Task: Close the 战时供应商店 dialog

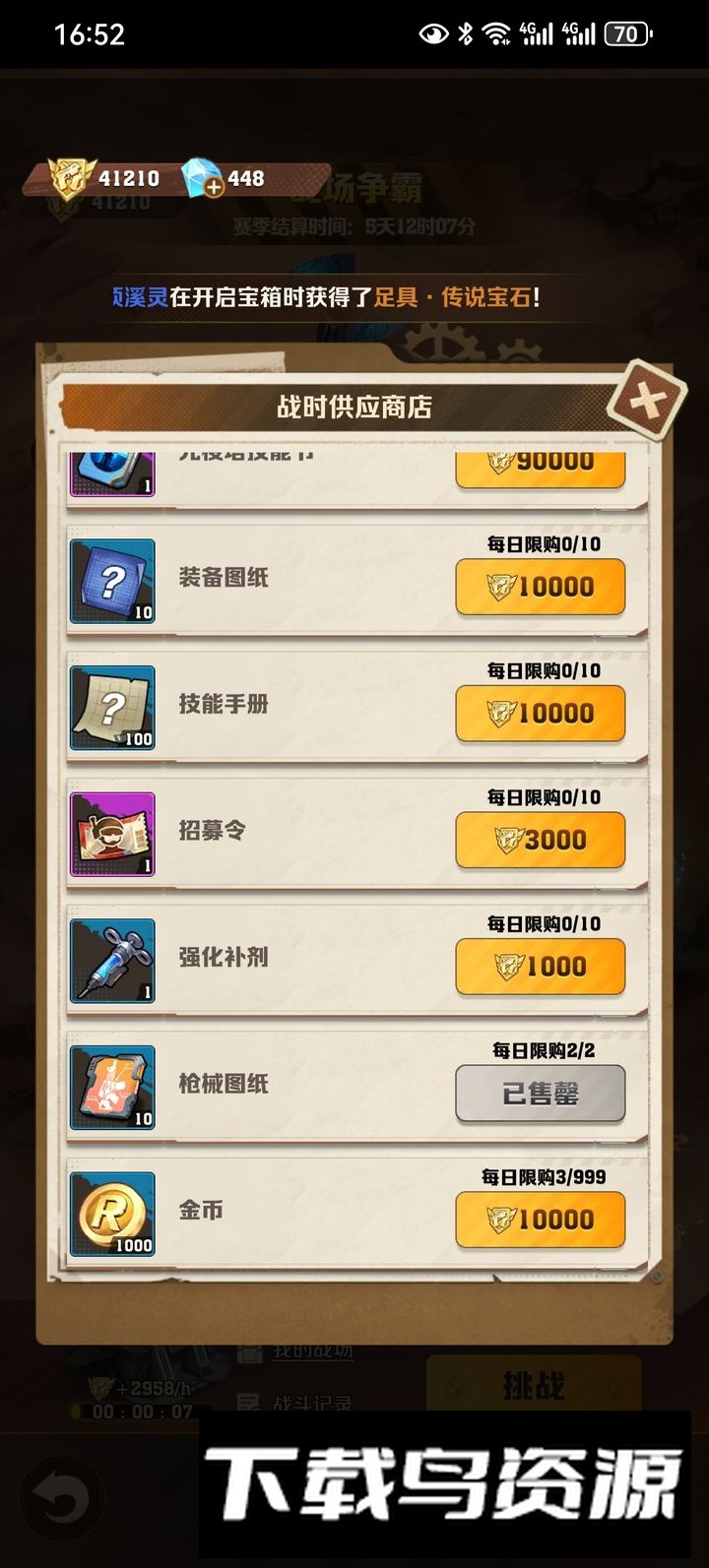Action: click(x=646, y=400)
